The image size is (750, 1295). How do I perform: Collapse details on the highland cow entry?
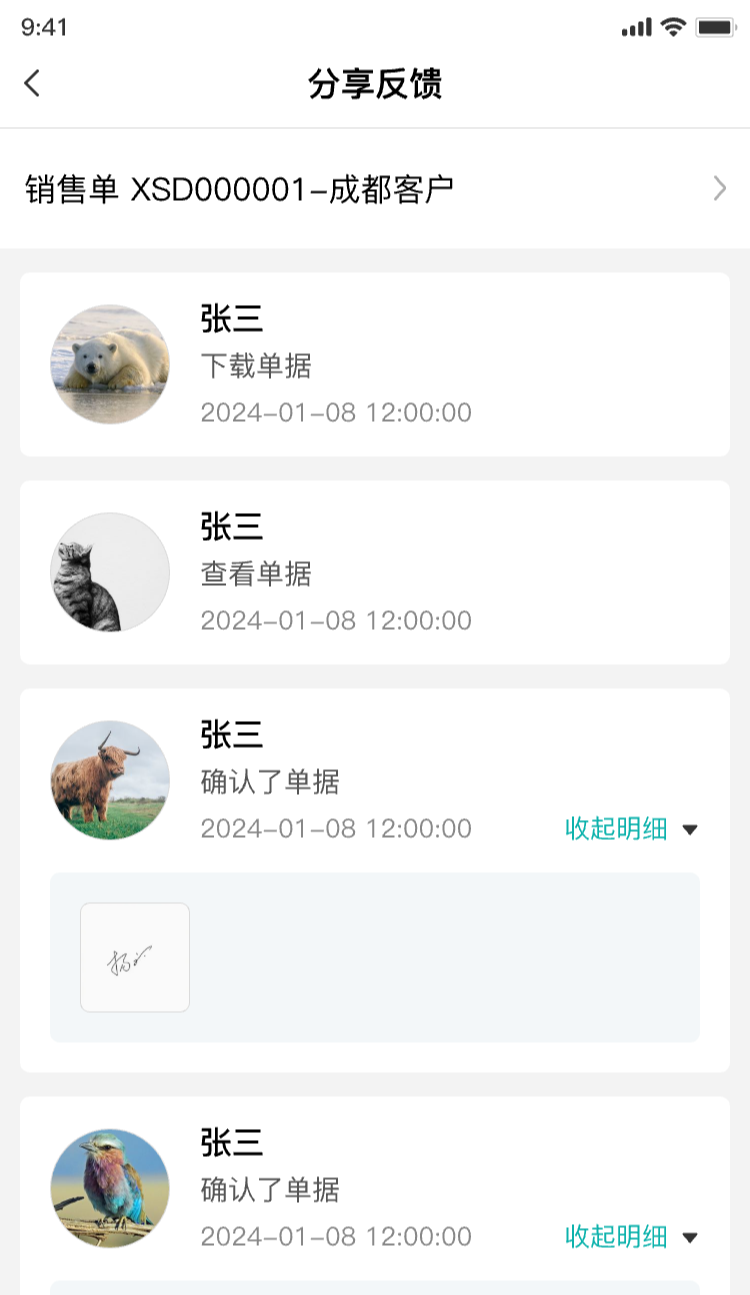coord(630,829)
